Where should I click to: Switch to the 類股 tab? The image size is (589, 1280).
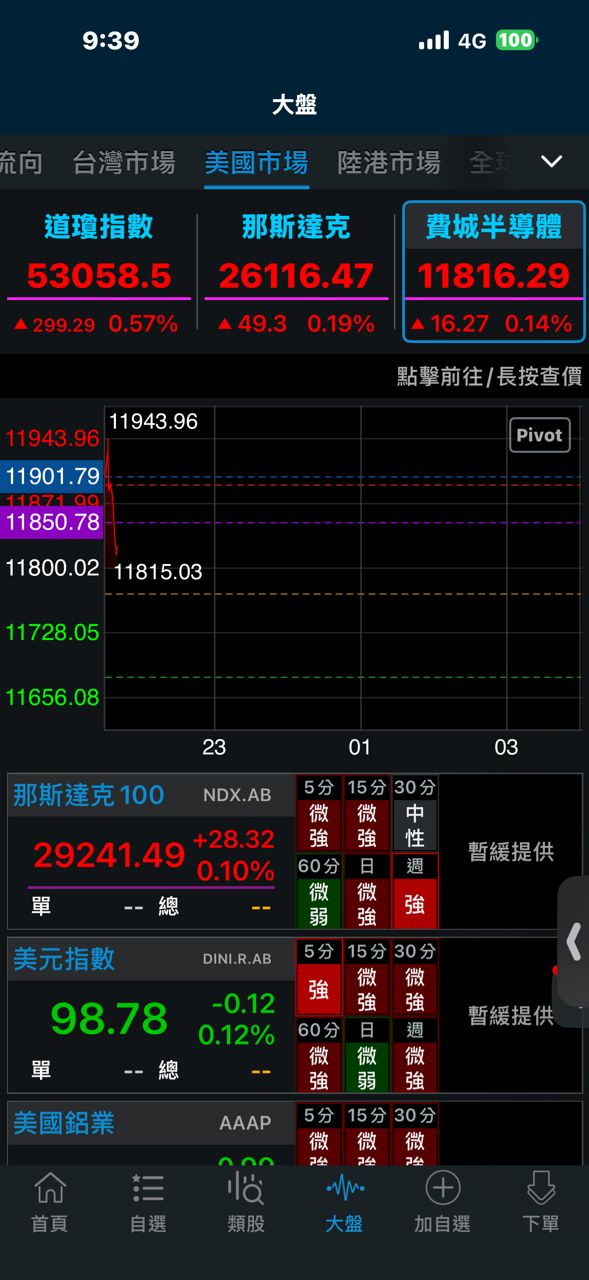click(x=246, y=1203)
